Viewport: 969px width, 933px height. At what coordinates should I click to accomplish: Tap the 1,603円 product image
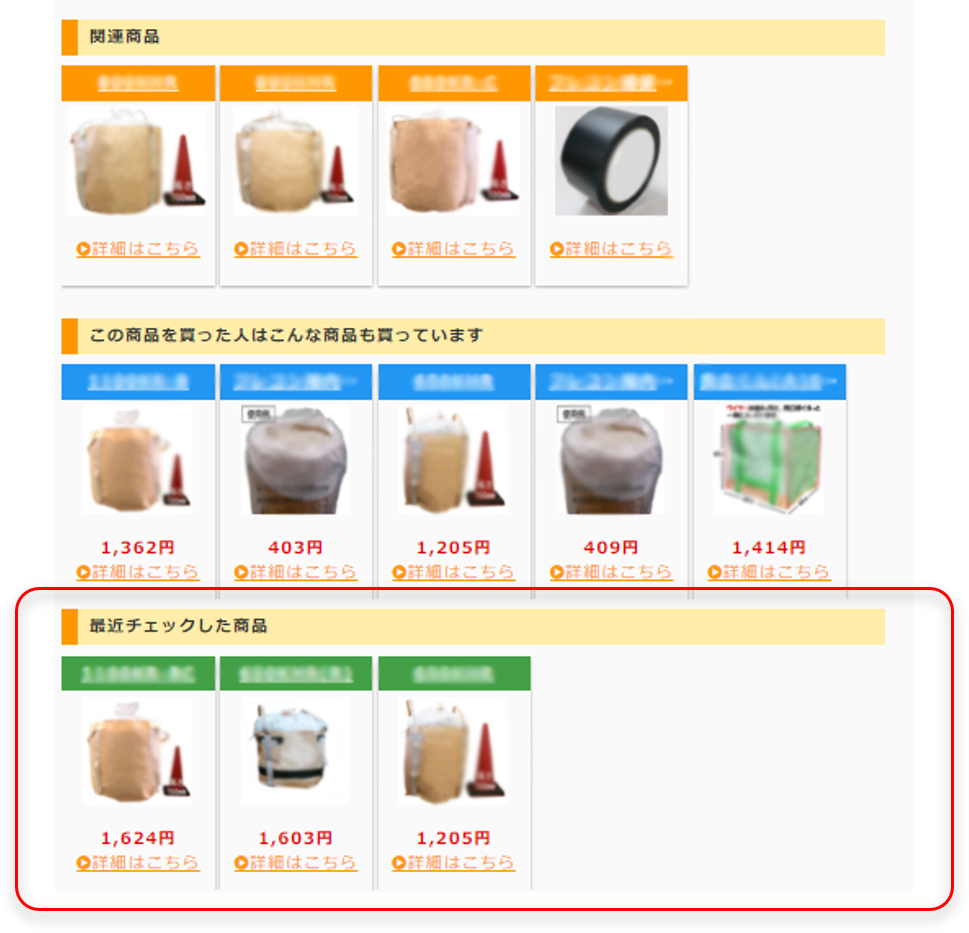295,752
